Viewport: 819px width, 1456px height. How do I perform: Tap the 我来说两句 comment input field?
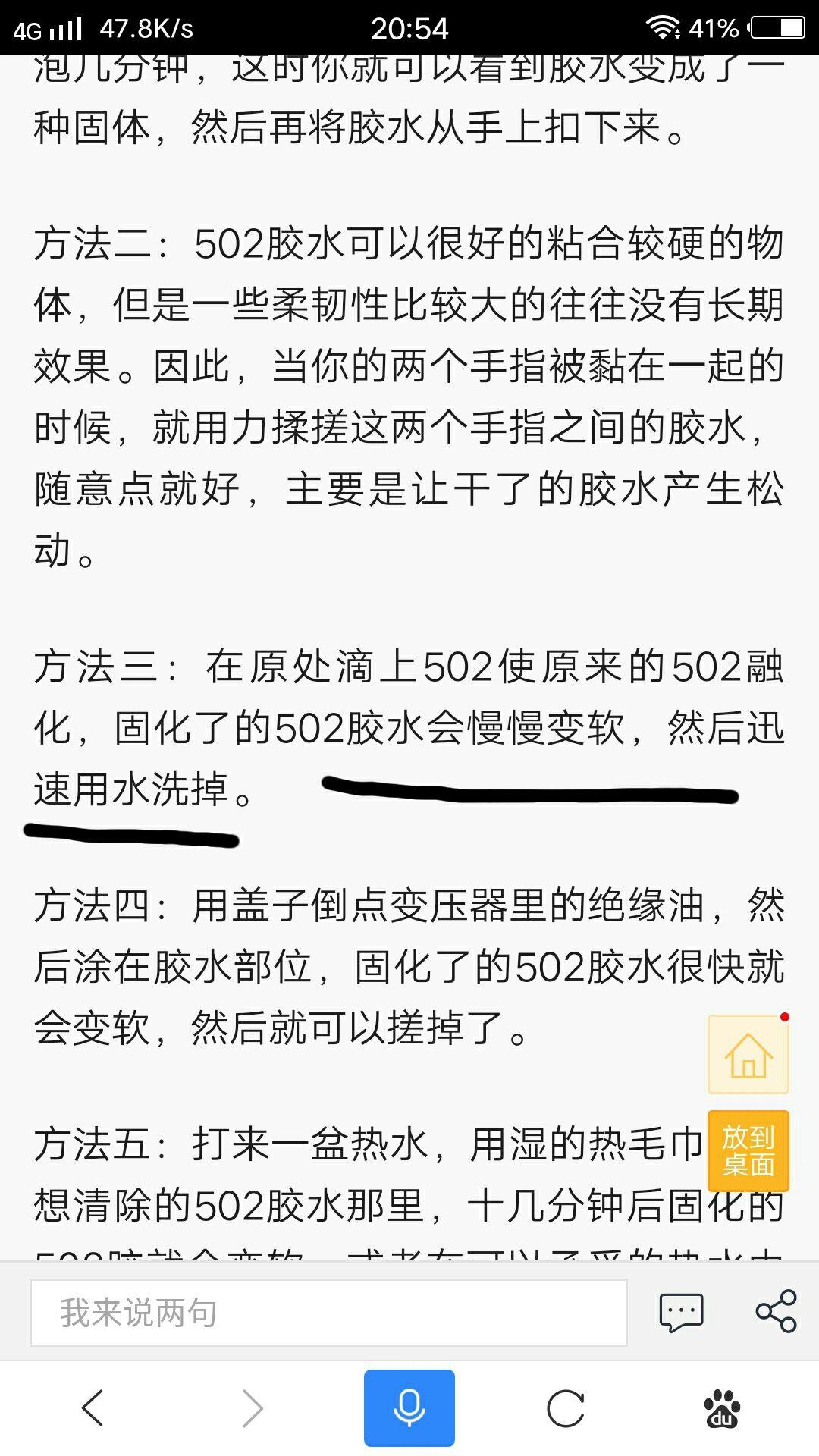click(x=328, y=1313)
